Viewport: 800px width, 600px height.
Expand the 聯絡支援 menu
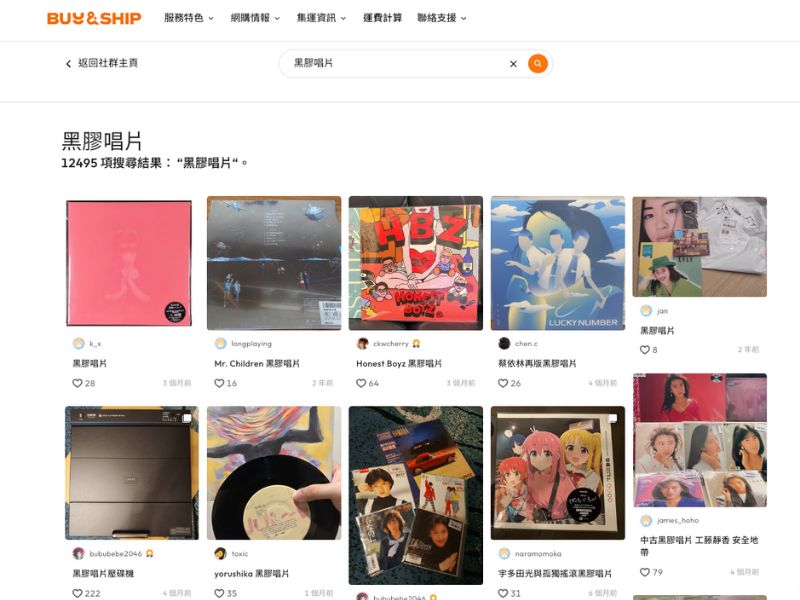point(441,18)
